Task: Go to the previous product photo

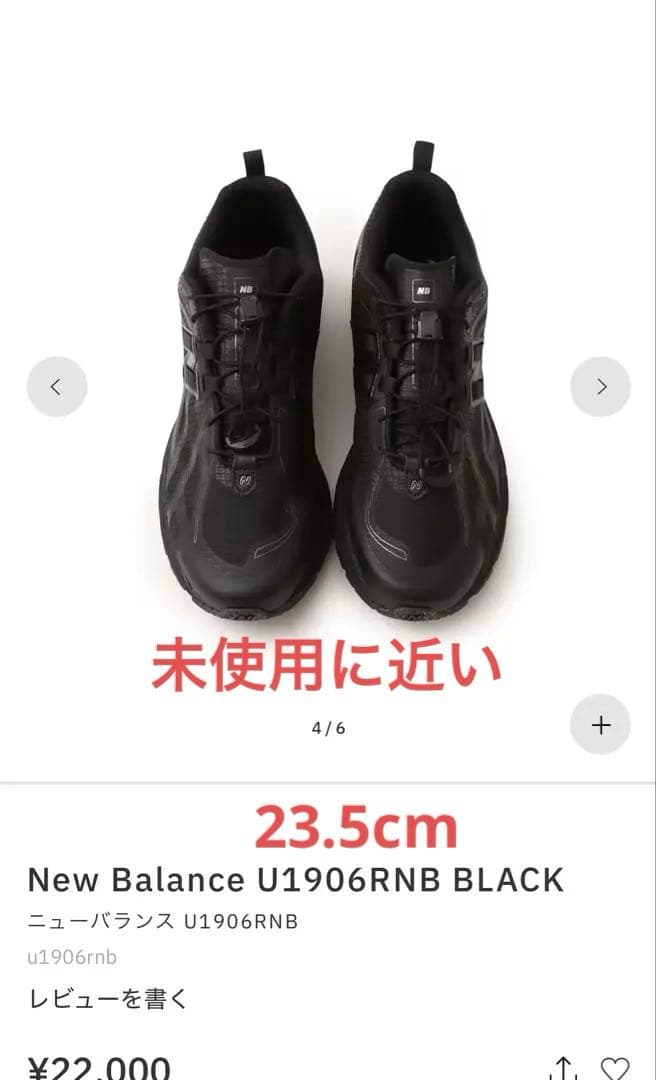Action: pos(56,387)
